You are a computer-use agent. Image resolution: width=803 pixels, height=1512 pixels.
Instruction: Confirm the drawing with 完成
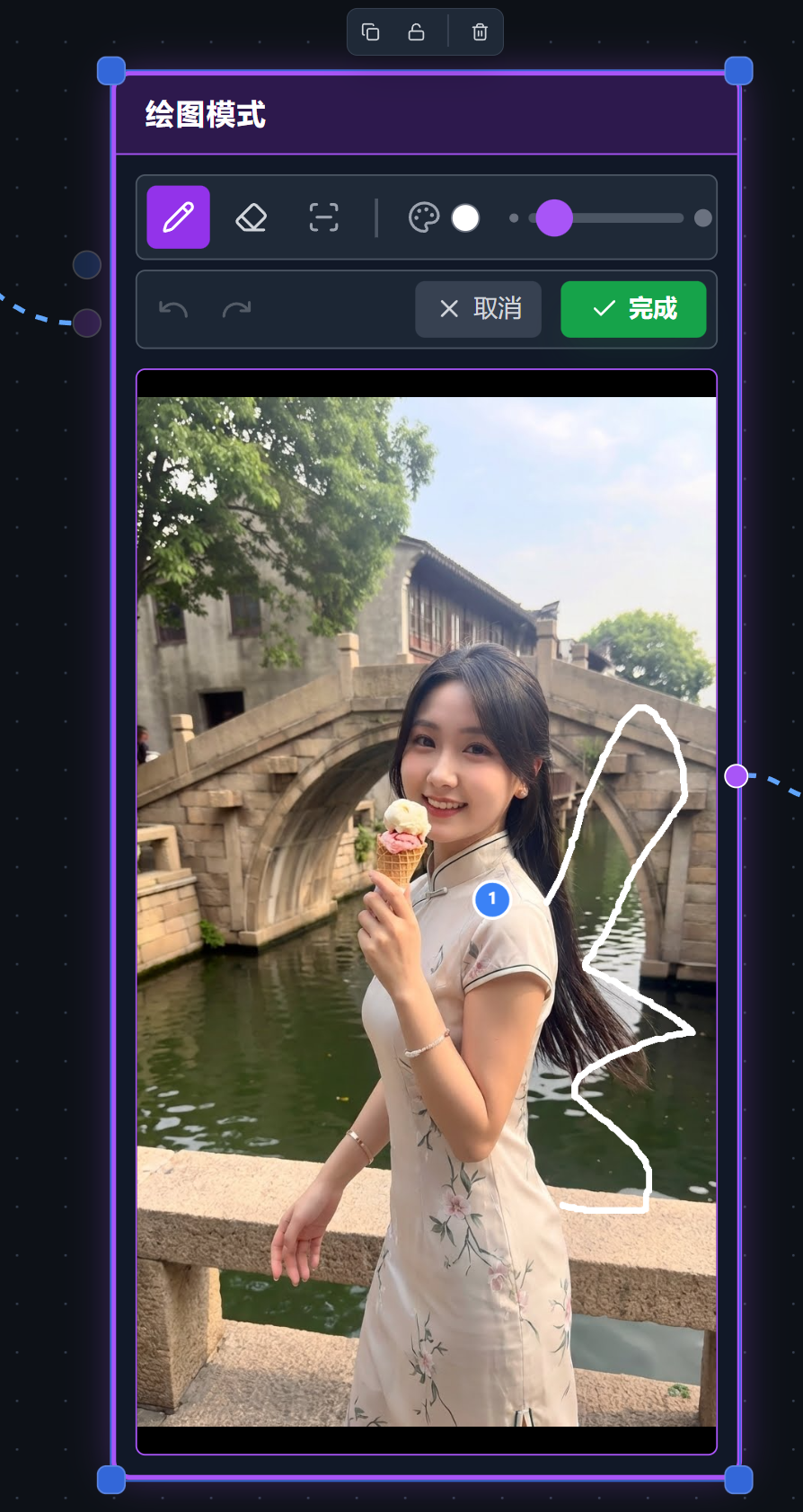click(633, 309)
